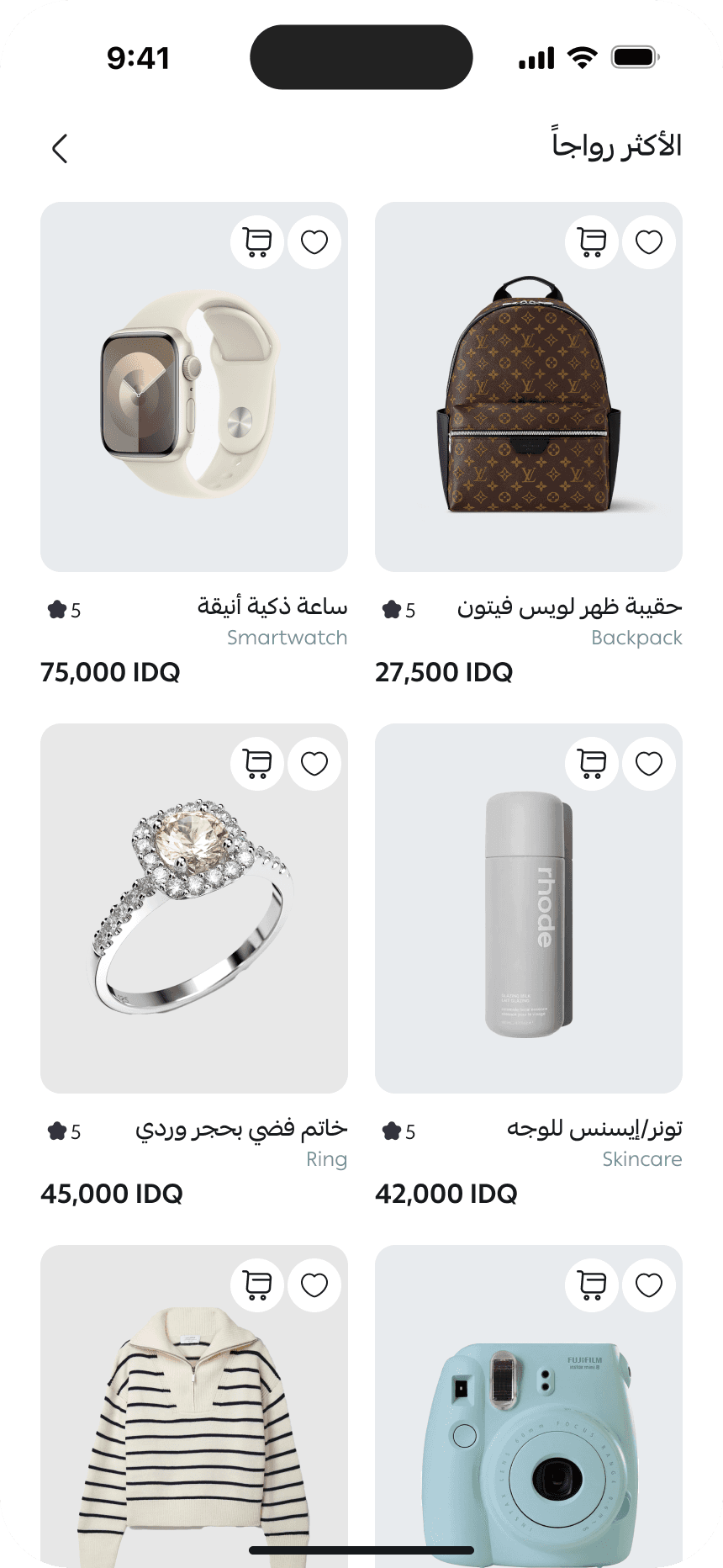Add the blue instant camera to cart
723x1568 pixels.
click(592, 1285)
